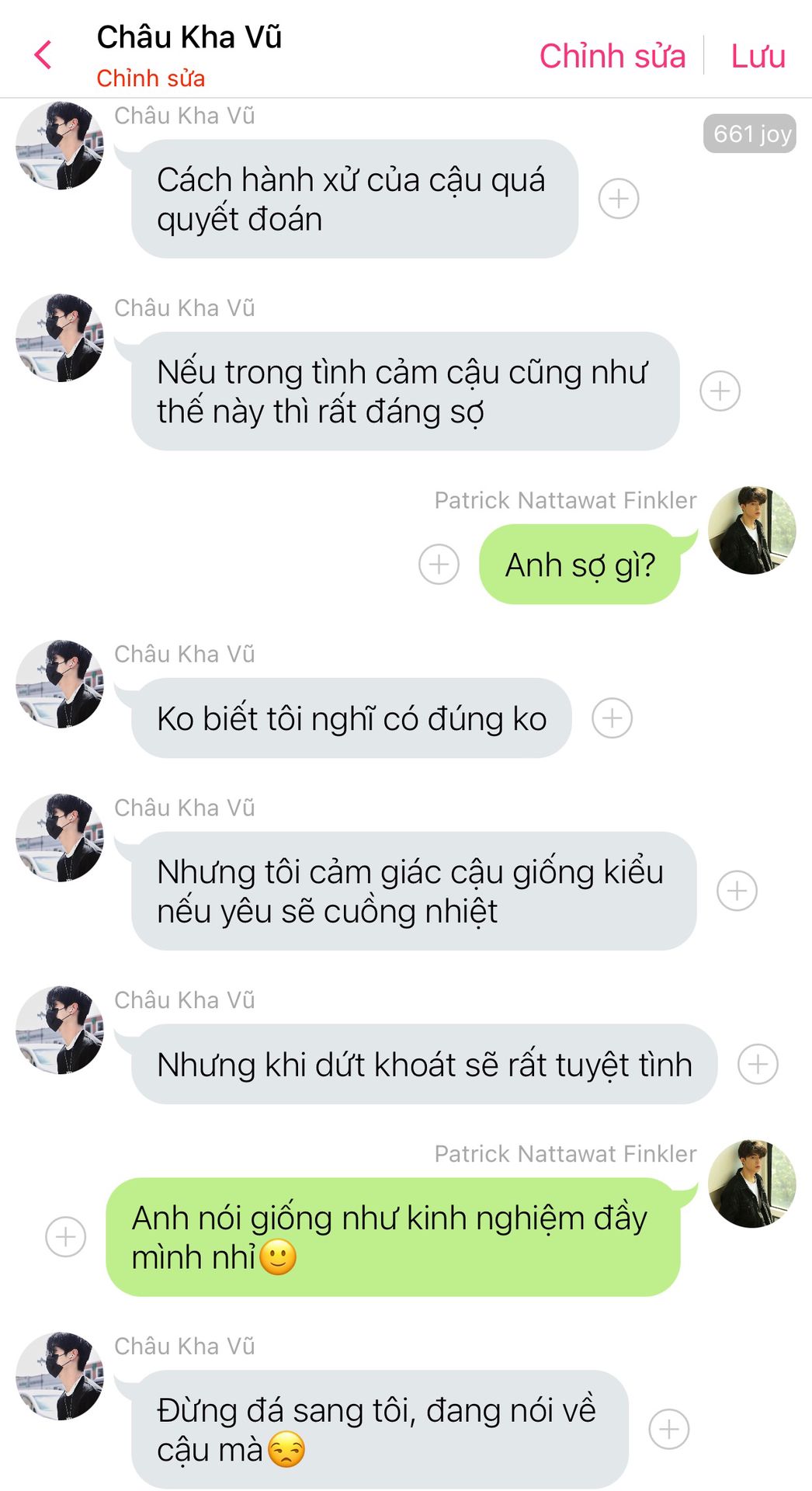Tap the plus beside 'Nếu trong tình cảm cậu cũng như'
This screenshot has height=1491, width=812.
(720, 391)
